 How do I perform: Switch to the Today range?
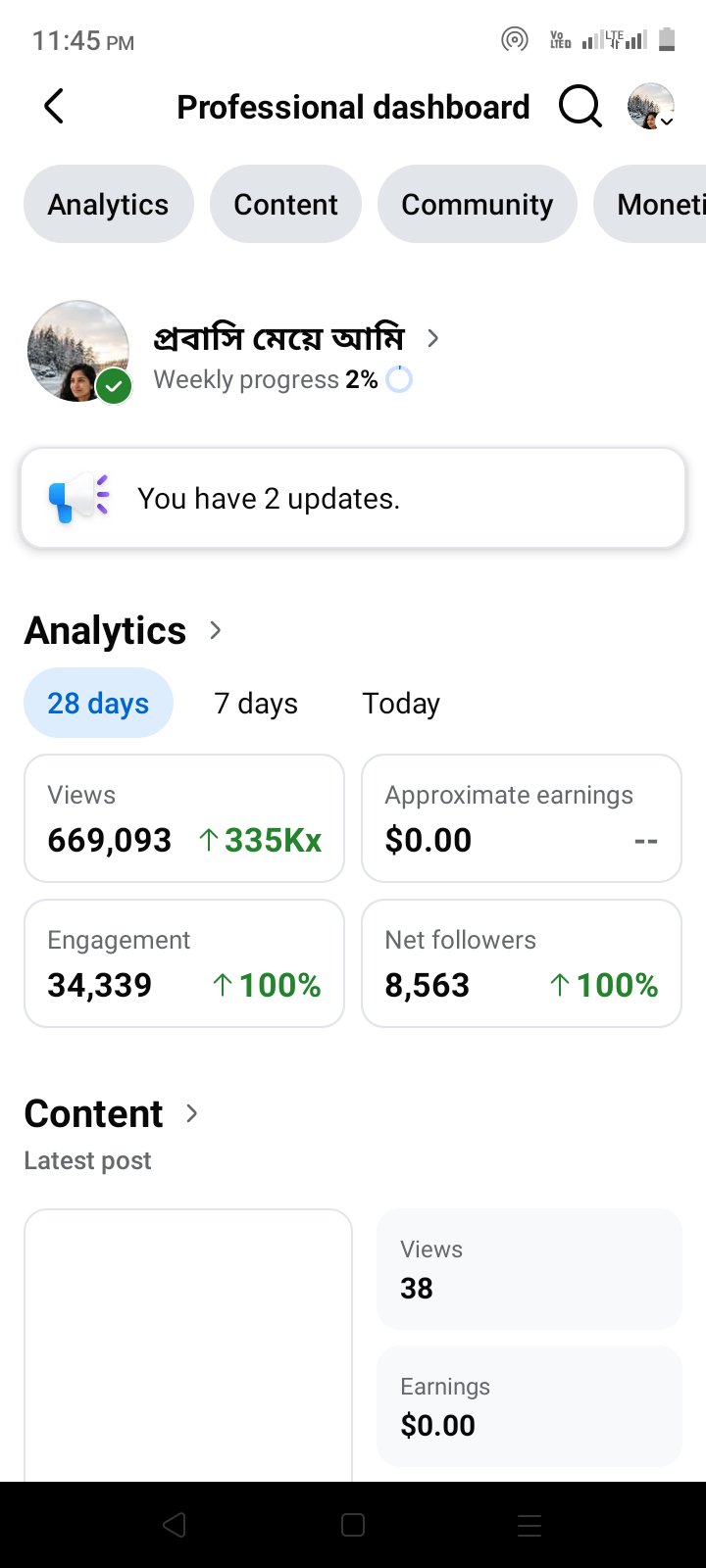click(401, 703)
